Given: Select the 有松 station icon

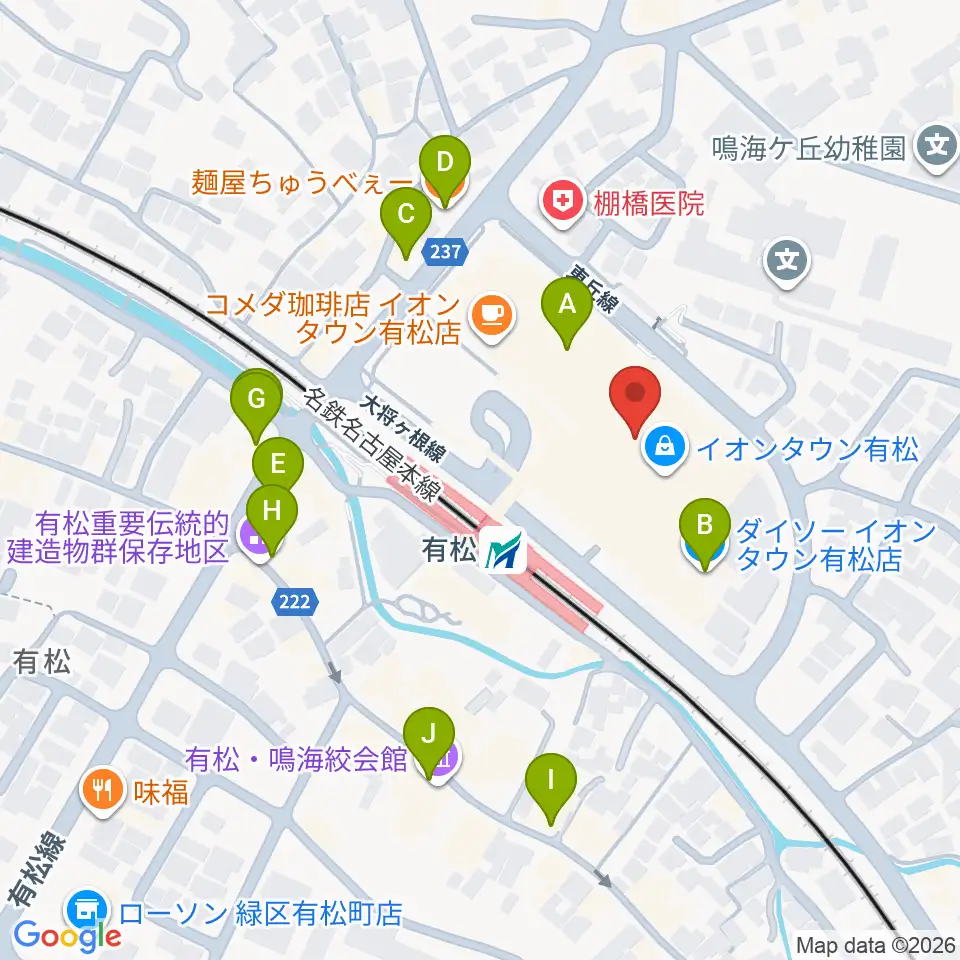Looking at the screenshot, I should 503,550.
